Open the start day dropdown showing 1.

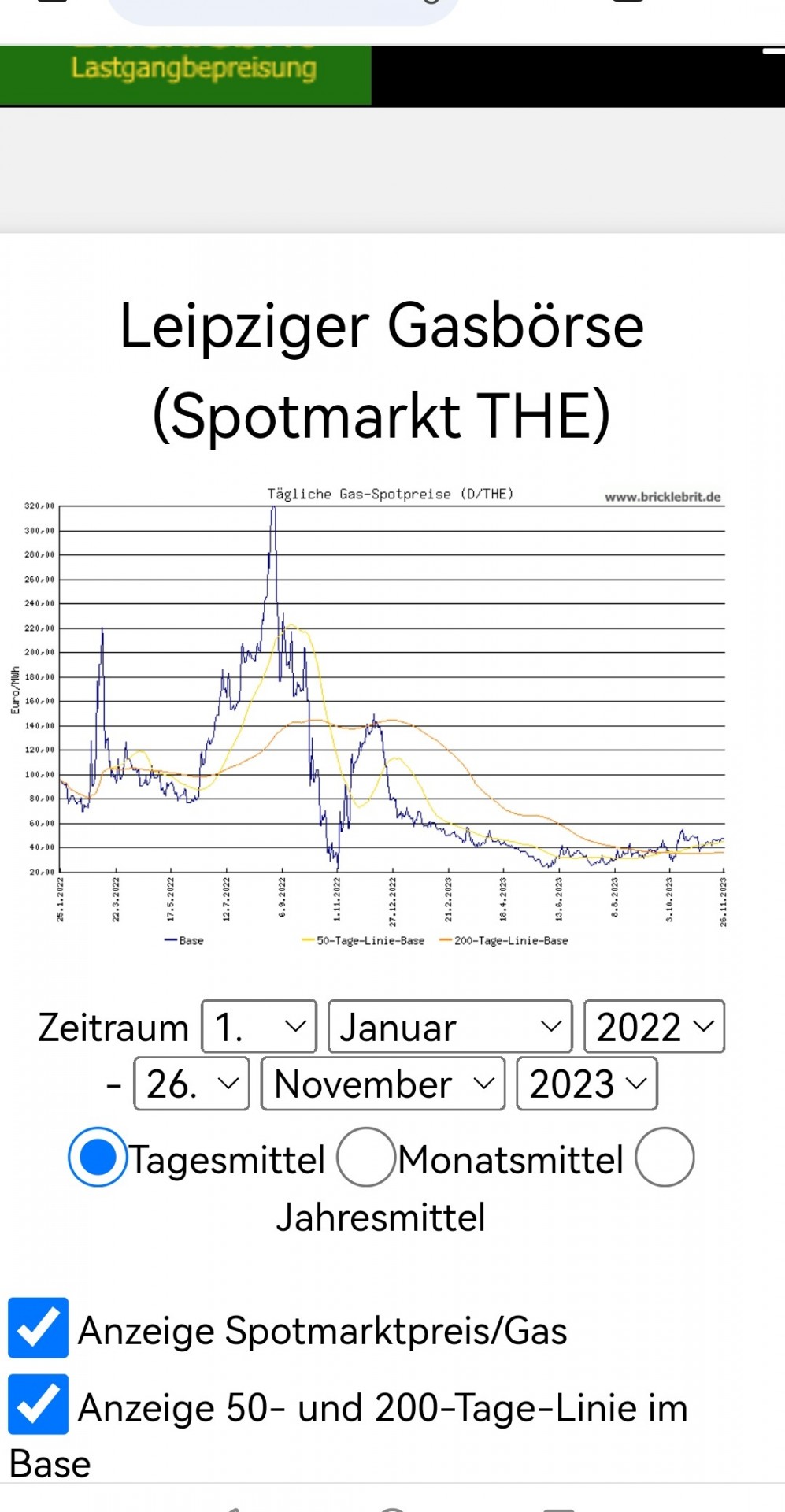click(x=259, y=1026)
